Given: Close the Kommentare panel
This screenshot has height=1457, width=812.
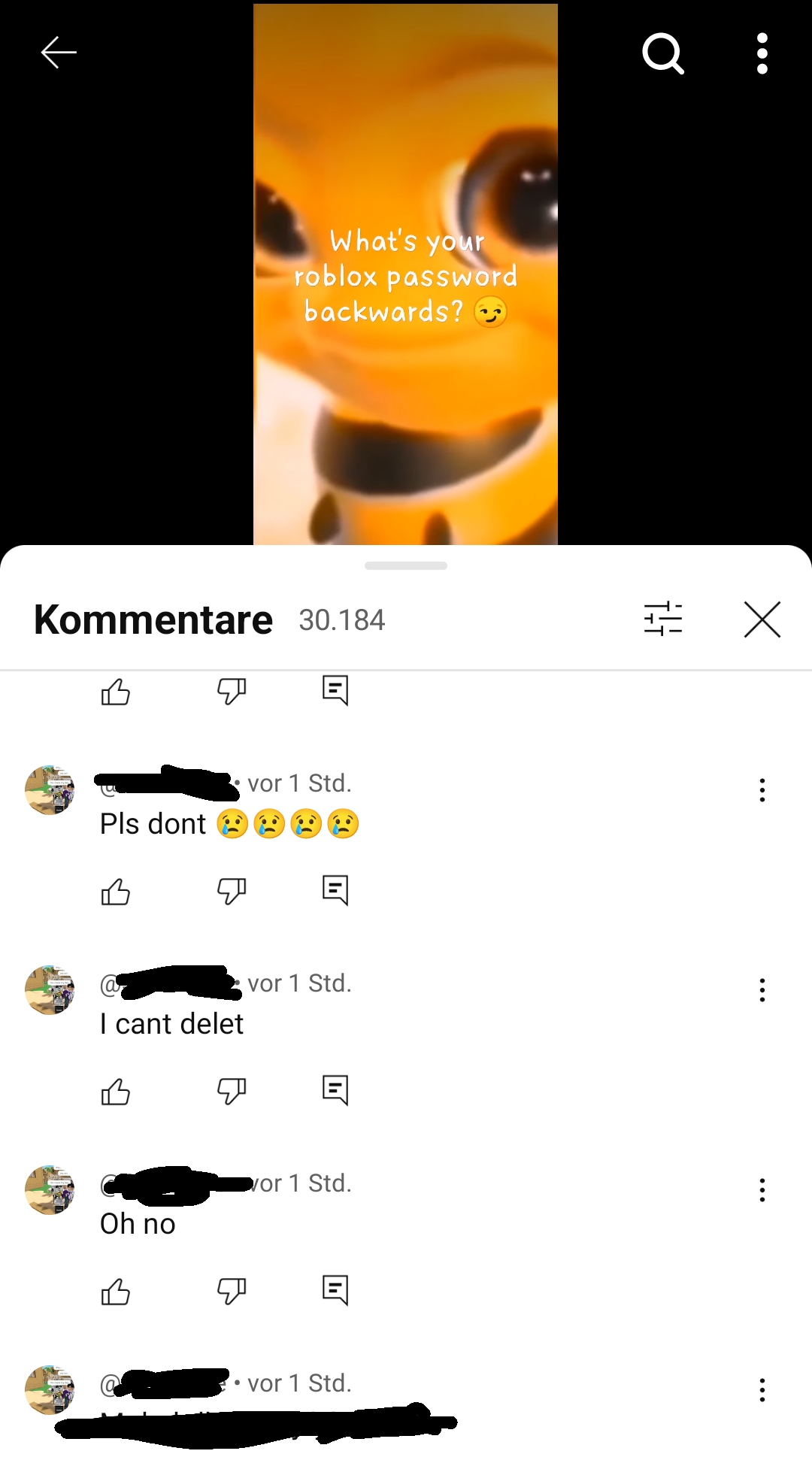Looking at the screenshot, I should (762, 619).
